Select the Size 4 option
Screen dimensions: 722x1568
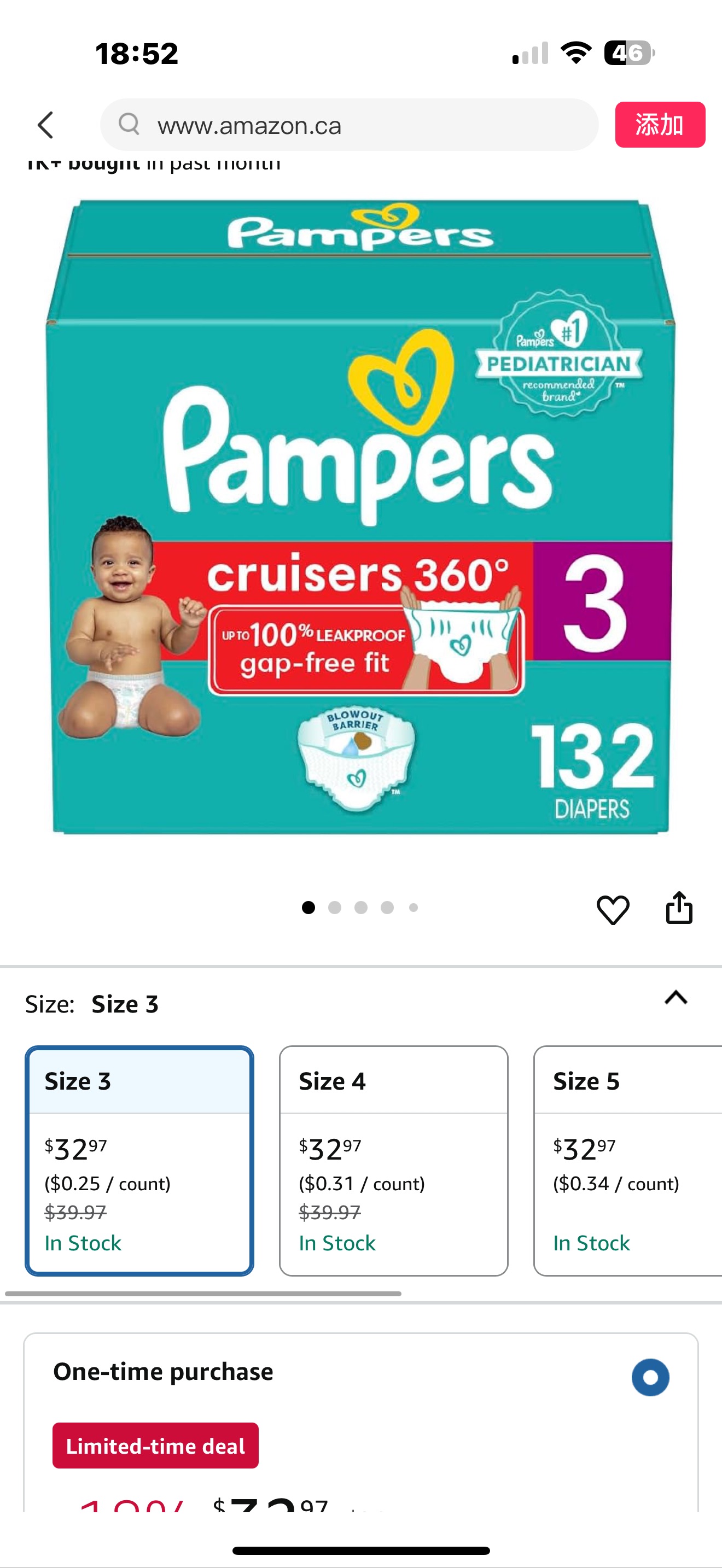click(x=393, y=1160)
